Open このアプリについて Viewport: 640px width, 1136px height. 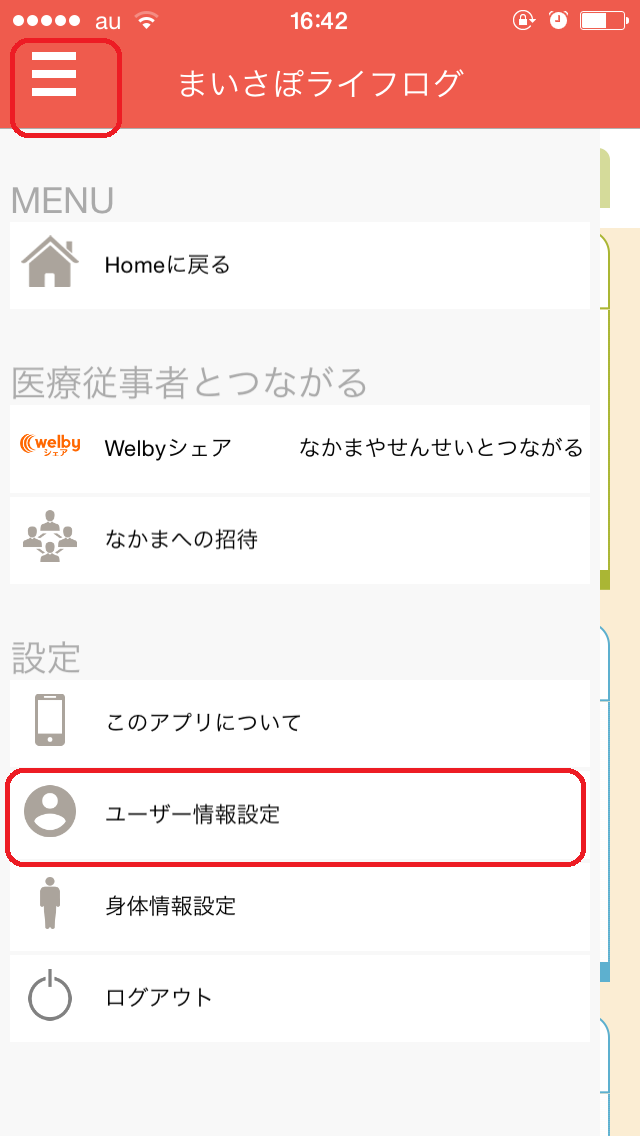coord(300,722)
